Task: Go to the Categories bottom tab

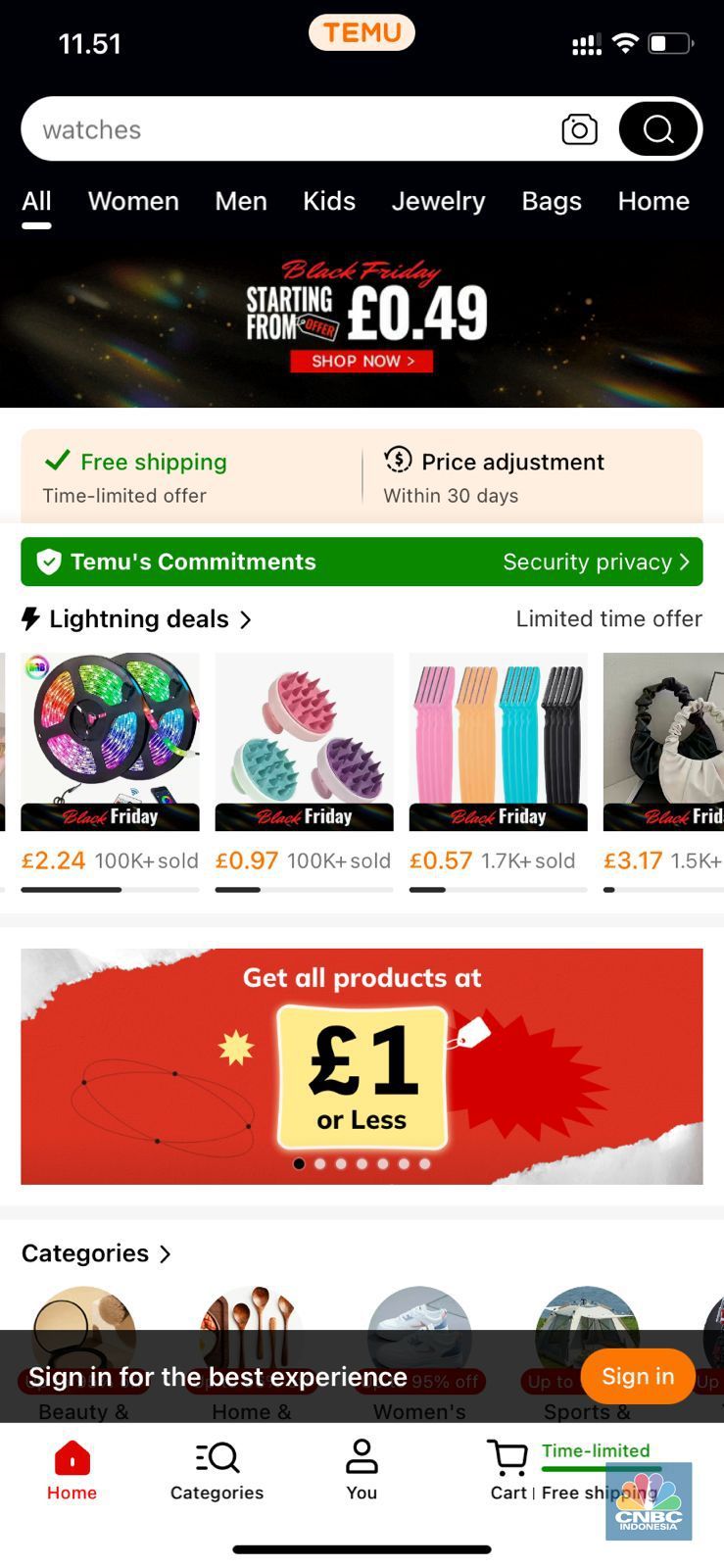Action: click(217, 1471)
